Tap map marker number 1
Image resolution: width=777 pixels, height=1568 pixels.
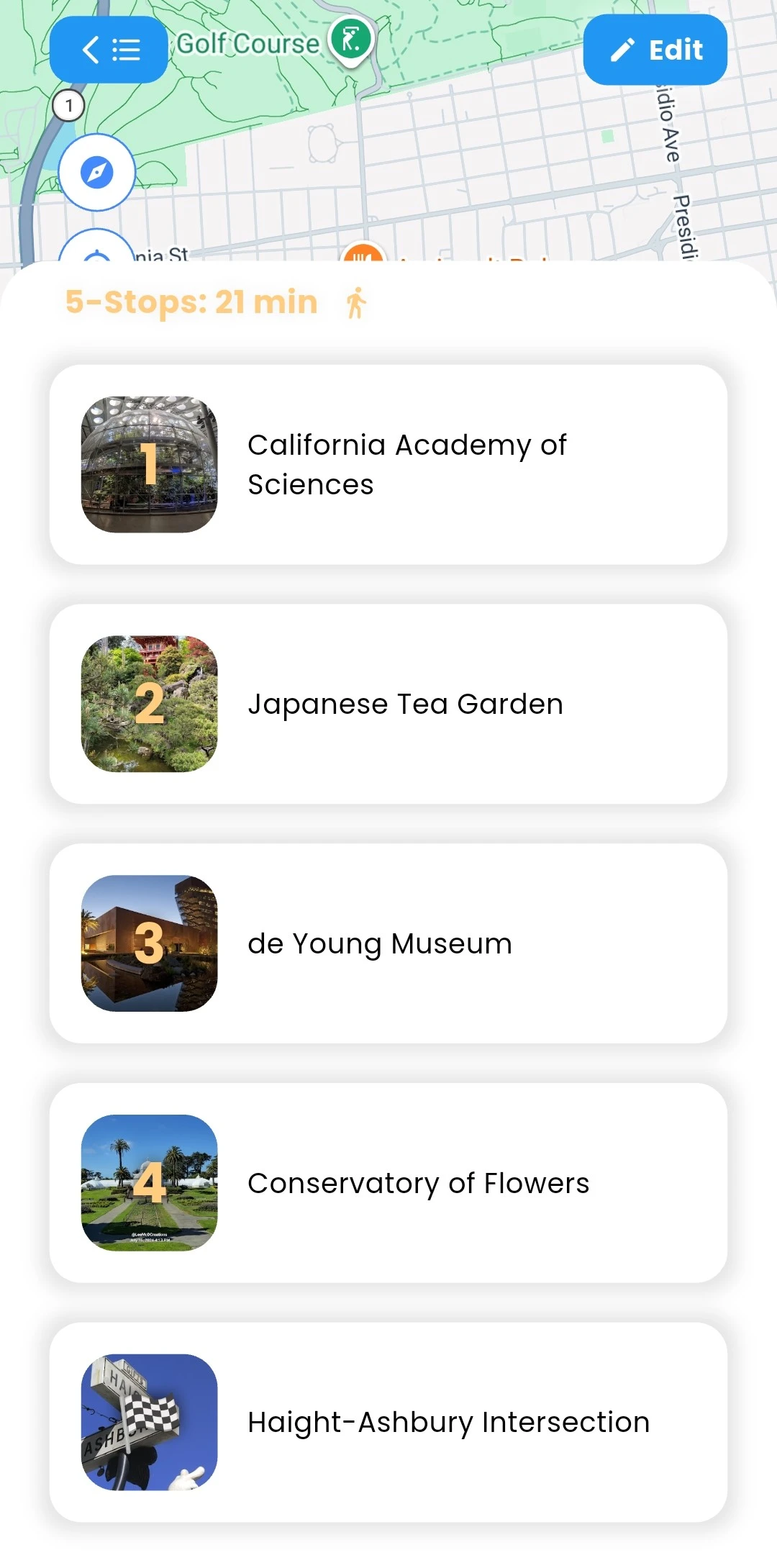pos(69,107)
